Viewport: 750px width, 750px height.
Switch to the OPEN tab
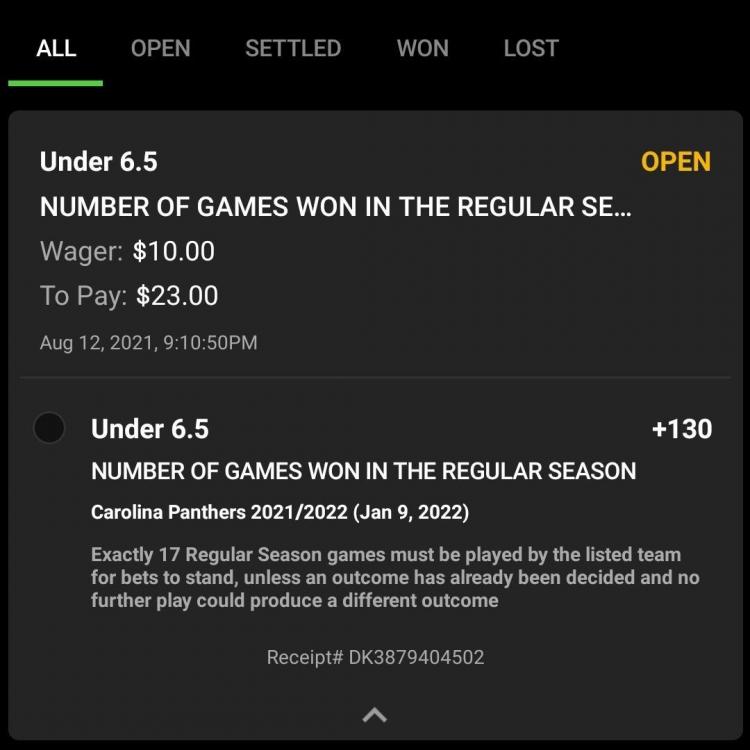pyautogui.click(x=160, y=48)
